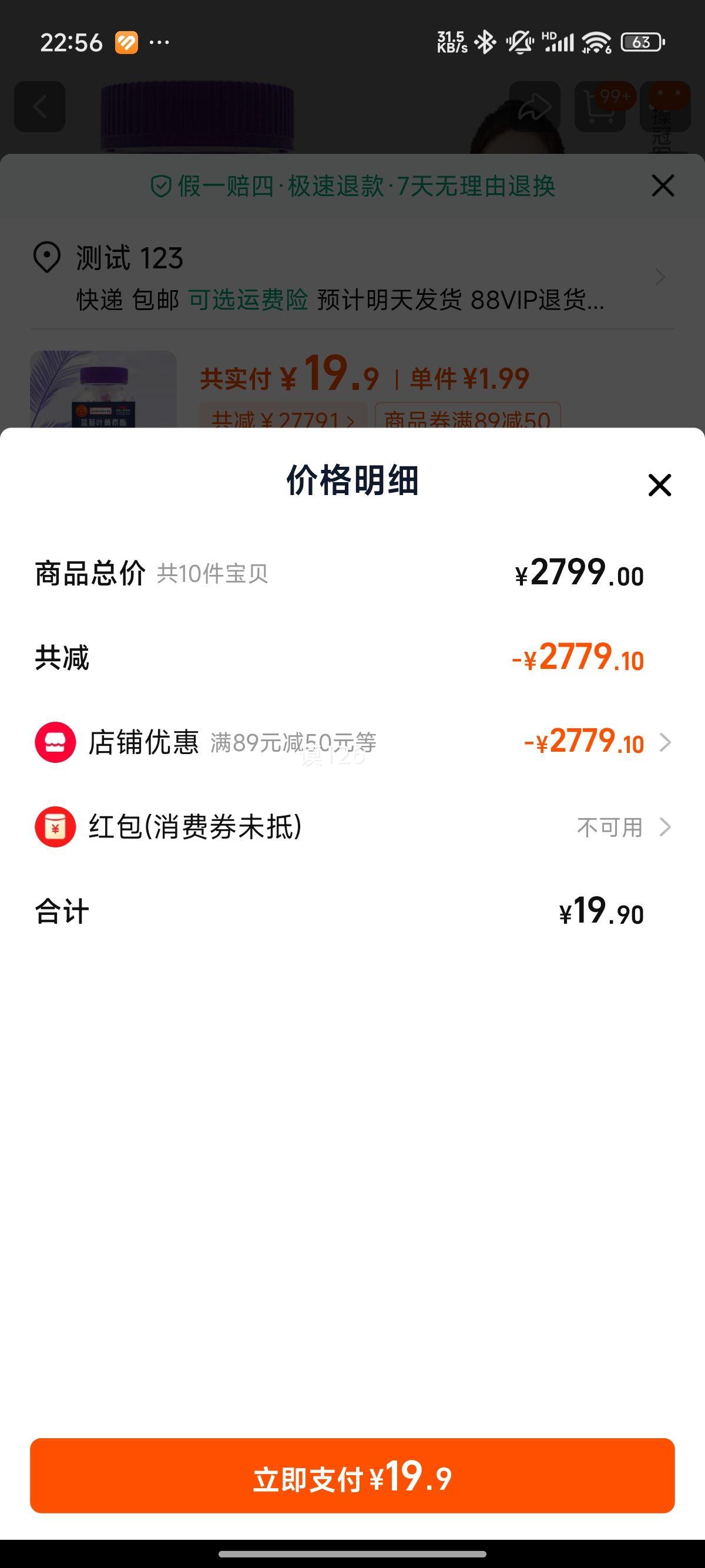Close the 价格明细 price detail sheet
The width and height of the screenshot is (705, 1568).
point(659,485)
